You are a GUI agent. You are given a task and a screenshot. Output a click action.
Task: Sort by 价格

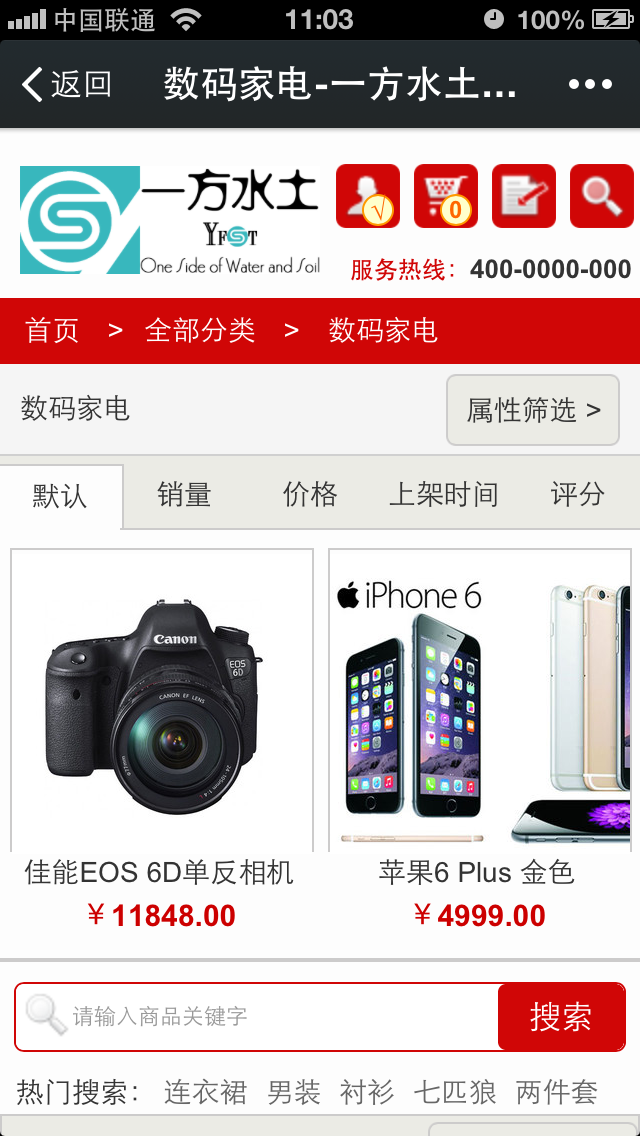tap(310, 495)
